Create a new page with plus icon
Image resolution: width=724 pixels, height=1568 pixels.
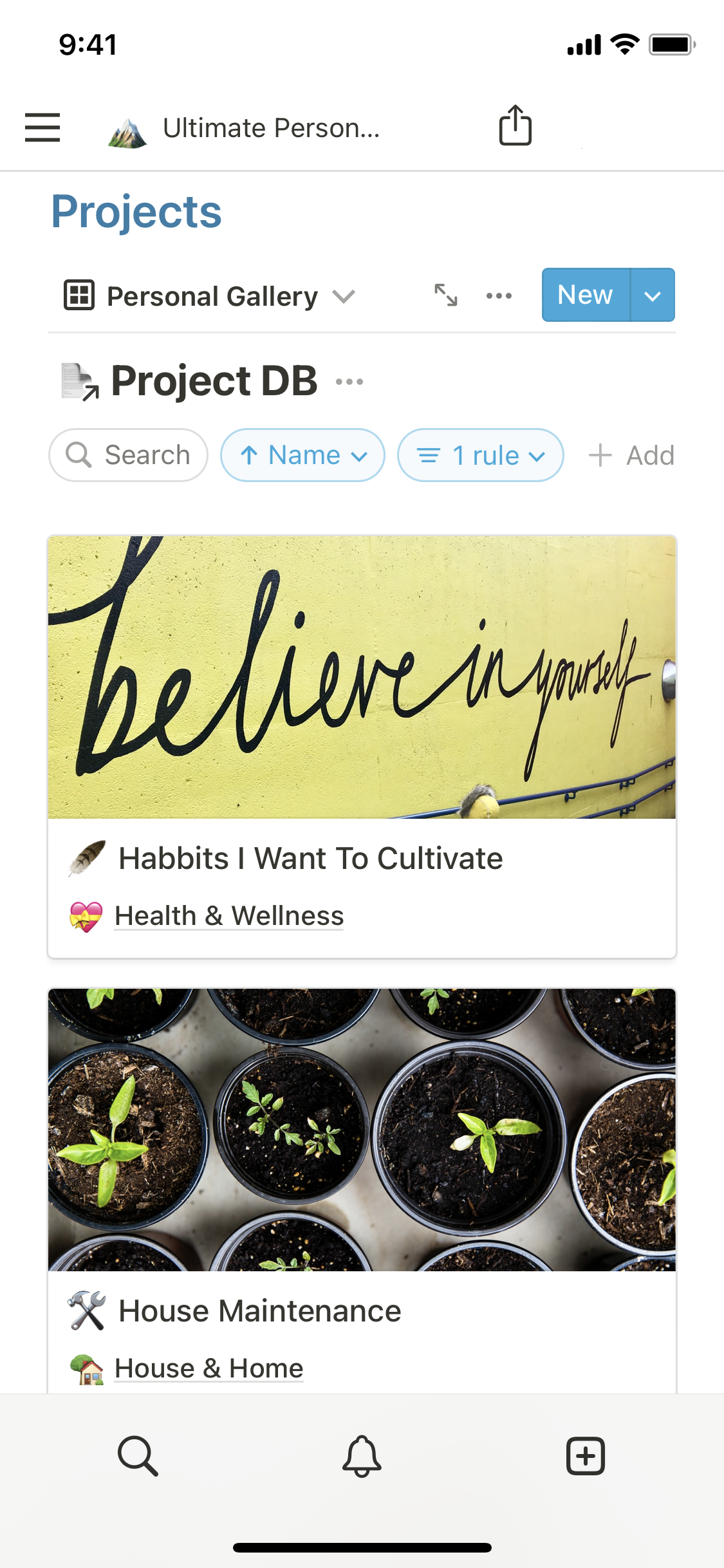tap(585, 1455)
